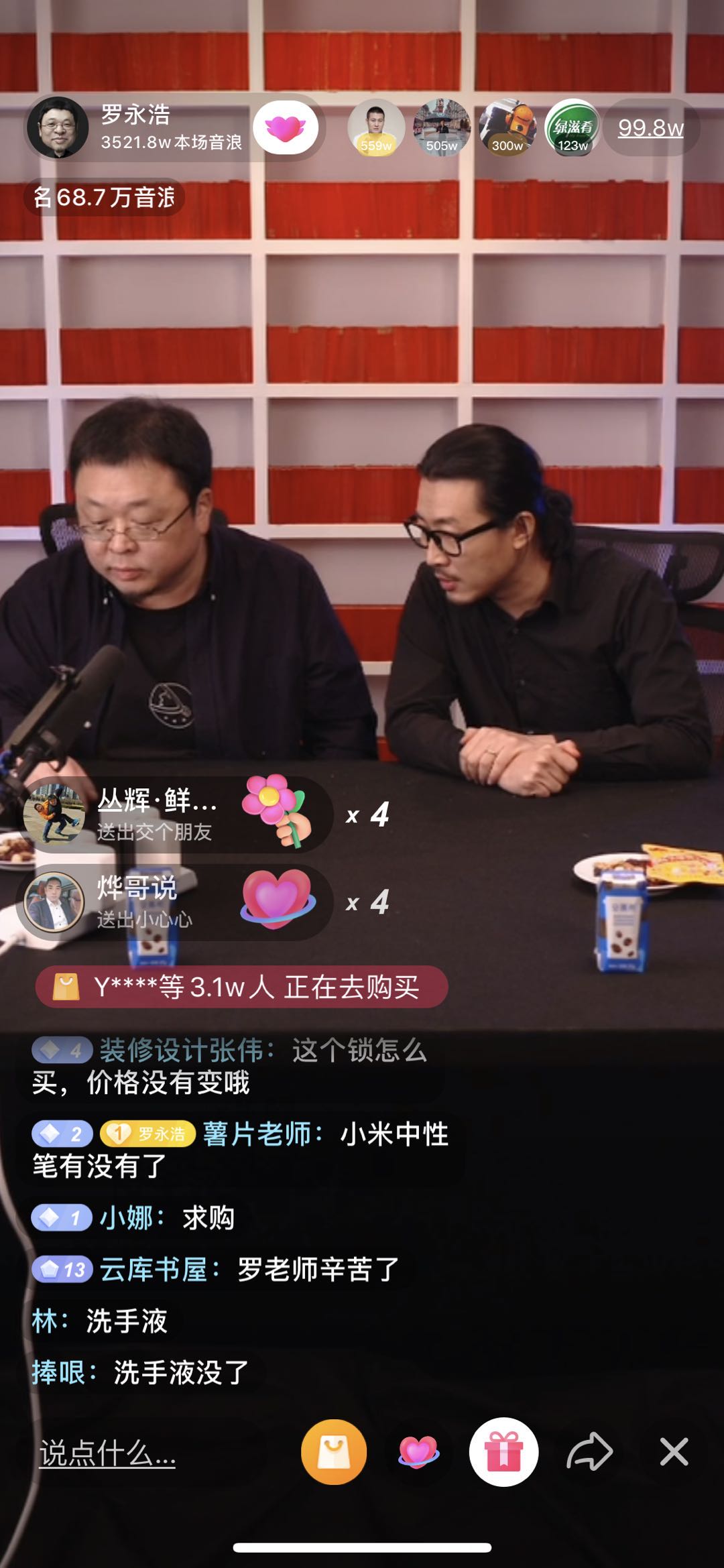
Task: Tap the 说点什么 comment field
Action: pos(107,1453)
